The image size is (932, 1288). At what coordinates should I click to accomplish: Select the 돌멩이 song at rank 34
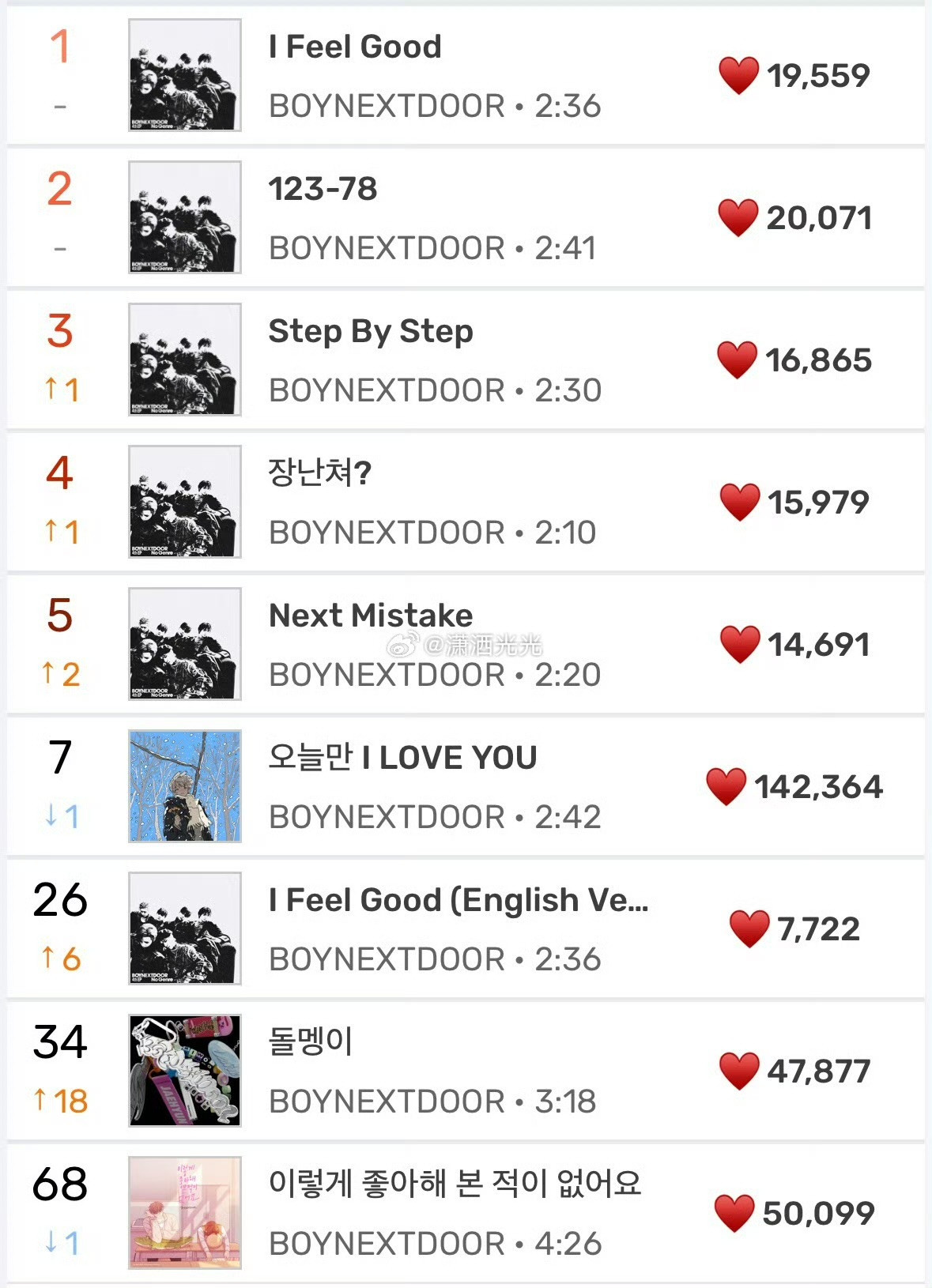coord(466,1071)
